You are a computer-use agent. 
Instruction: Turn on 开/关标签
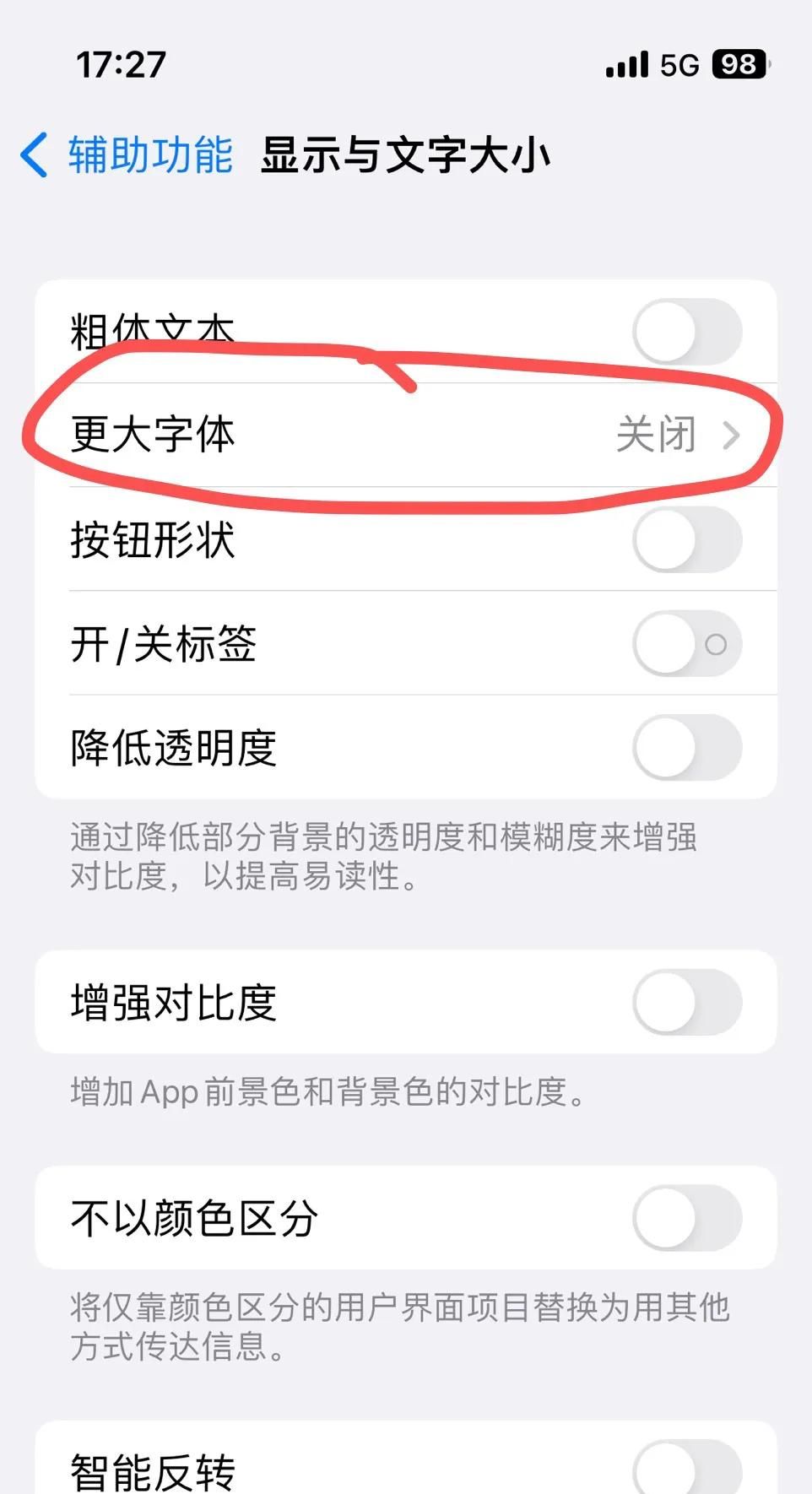tap(685, 644)
